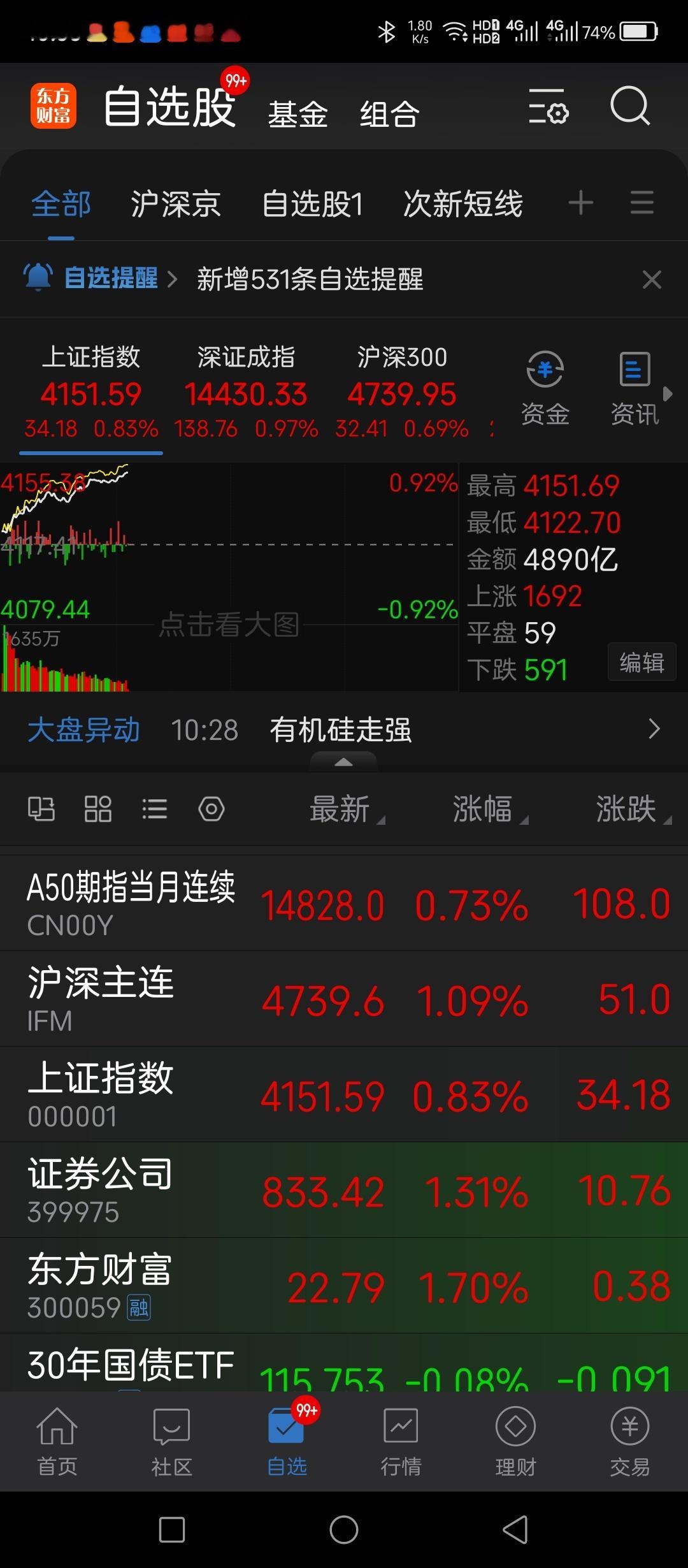
Task: Open stock search with the magnifier icon
Action: coord(629,108)
